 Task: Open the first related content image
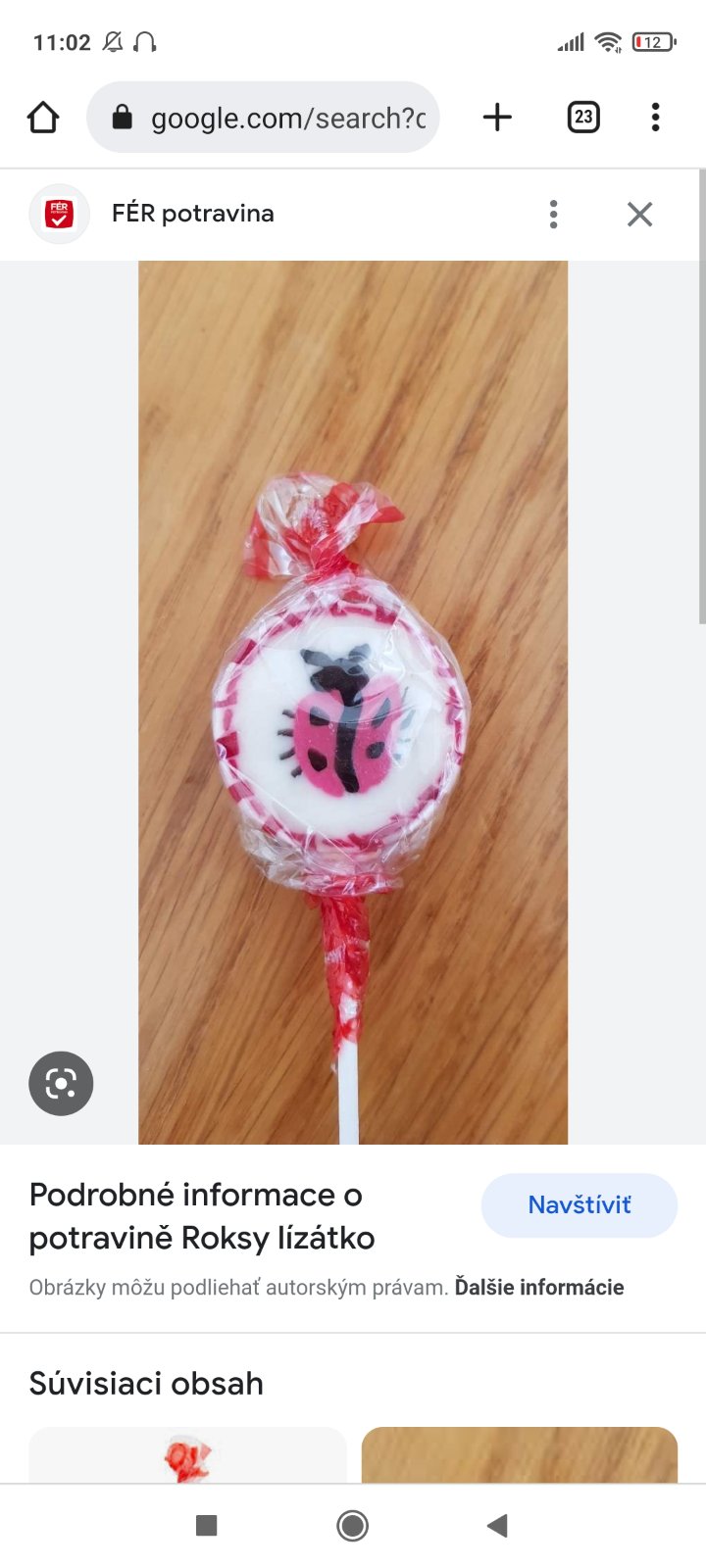point(187,1456)
